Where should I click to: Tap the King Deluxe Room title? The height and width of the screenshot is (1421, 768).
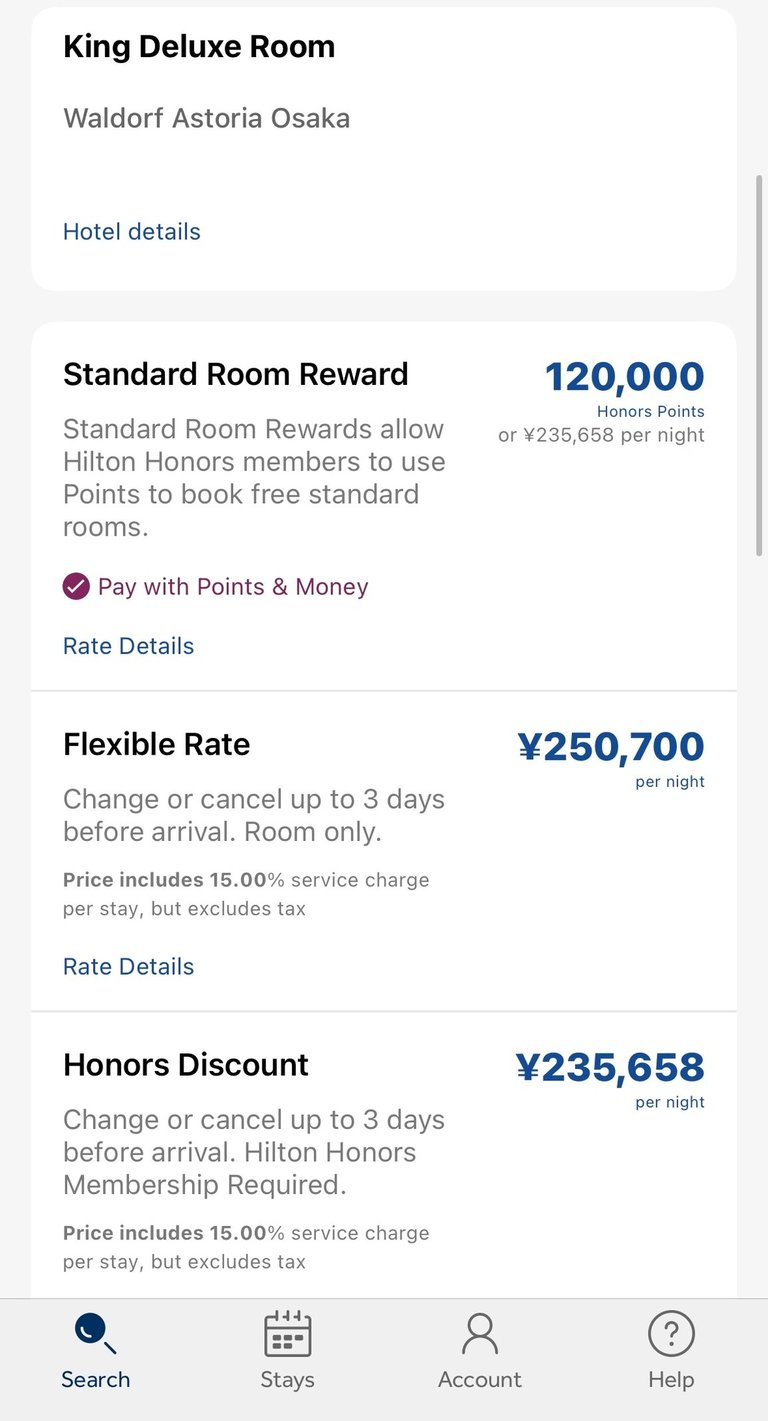(x=198, y=46)
